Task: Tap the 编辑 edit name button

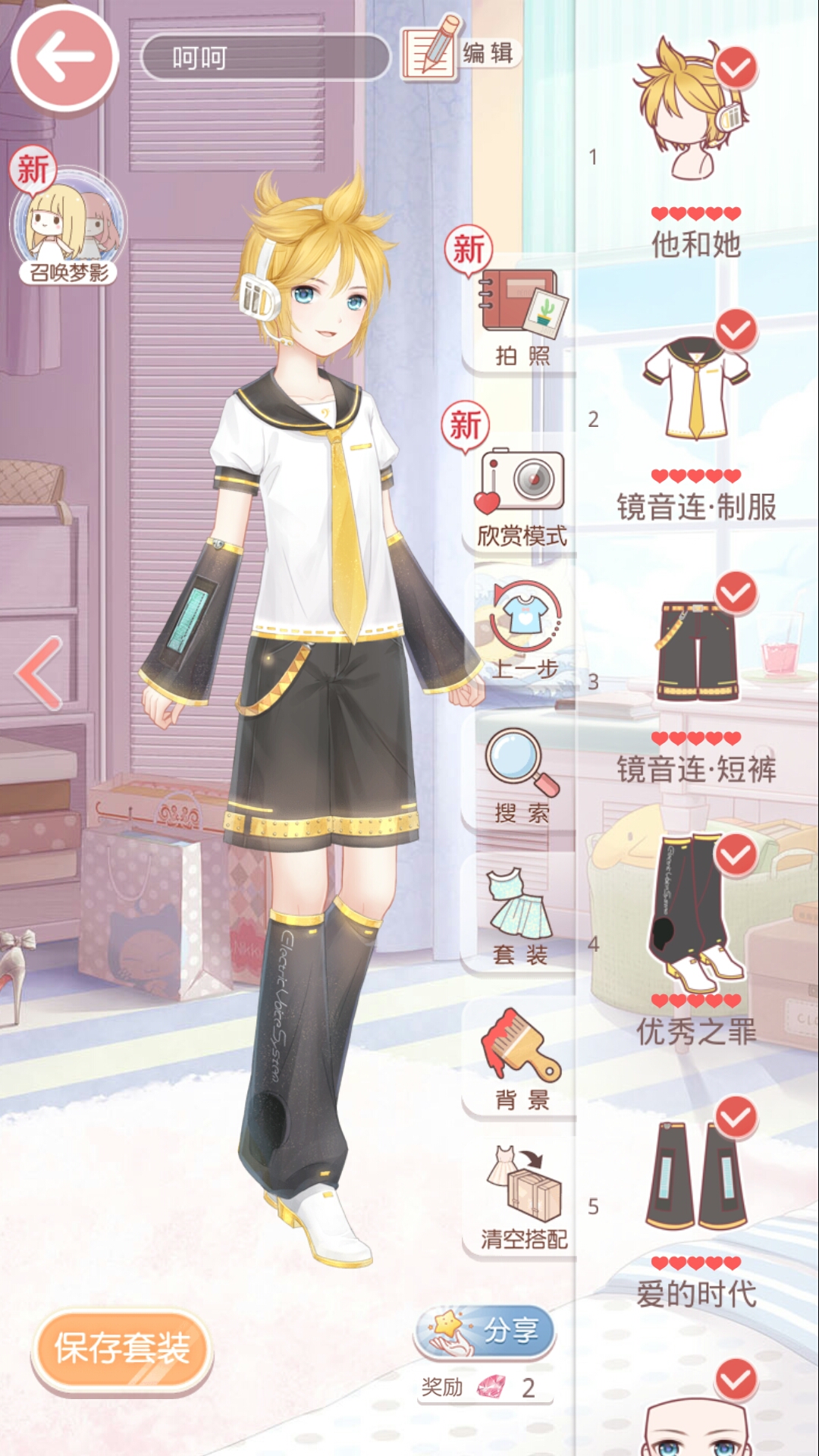Action: tap(460, 52)
